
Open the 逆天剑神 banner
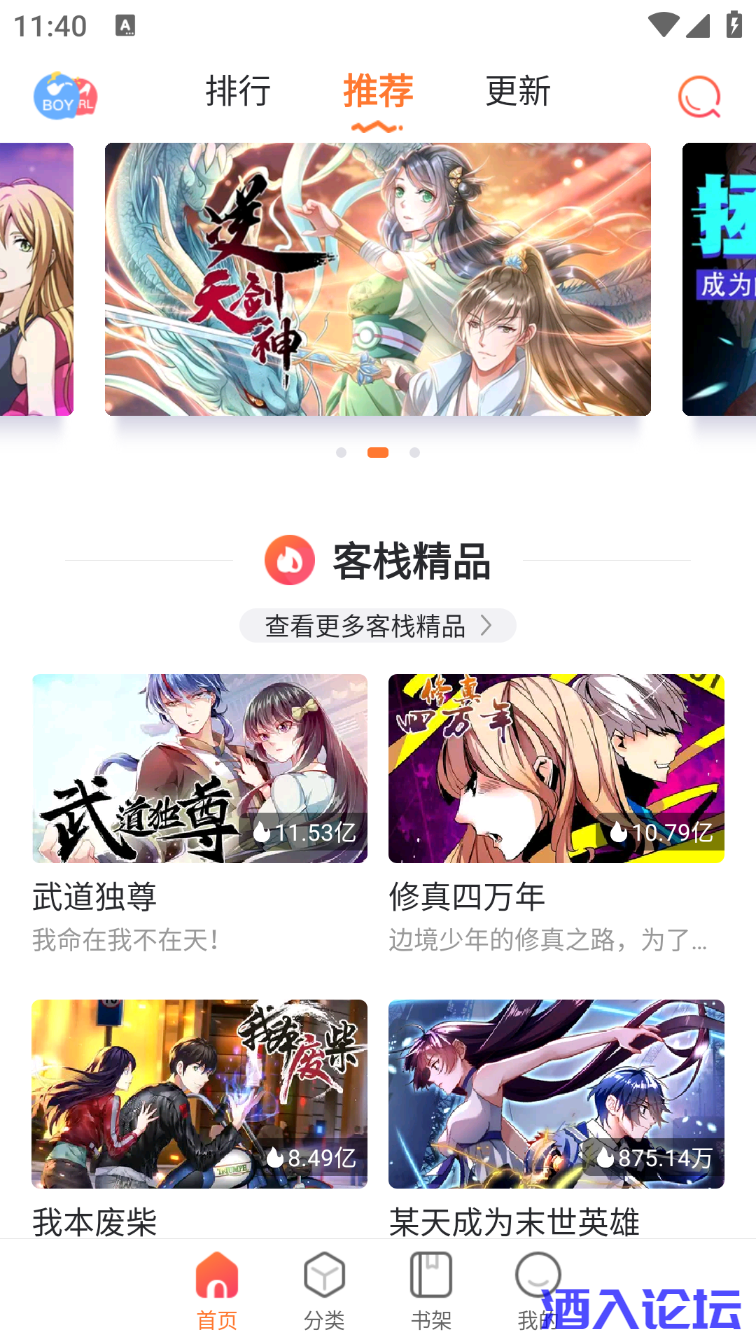pos(378,279)
